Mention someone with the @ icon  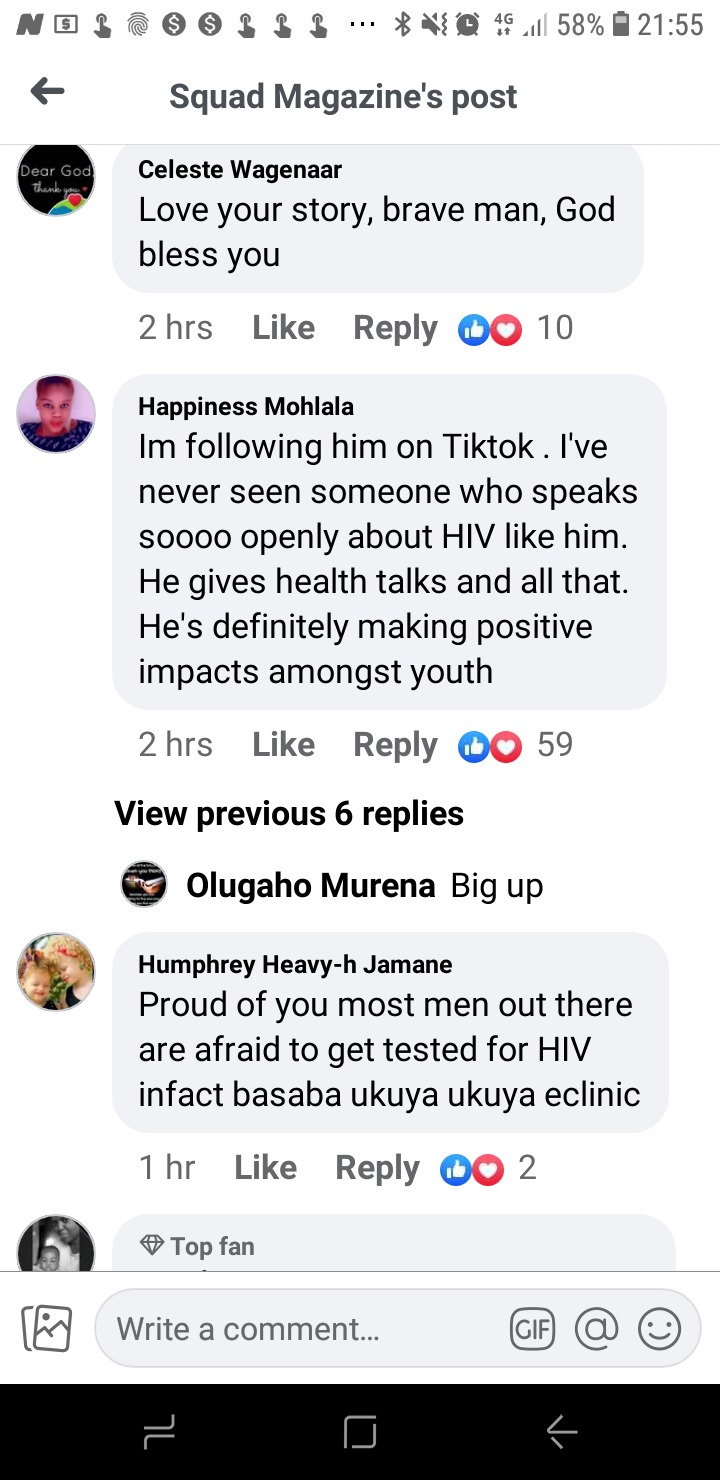(x=597, y=1329)
